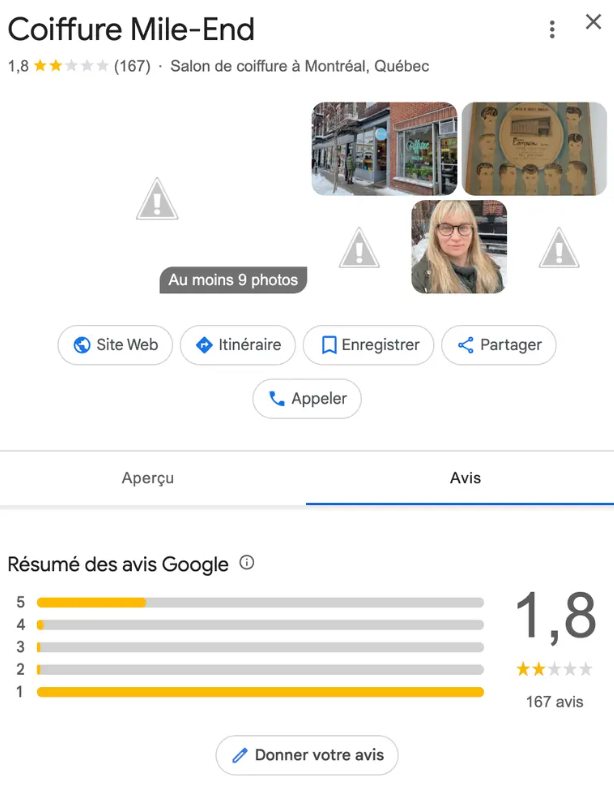Save the place with Enregistrer

pos(369,345)
